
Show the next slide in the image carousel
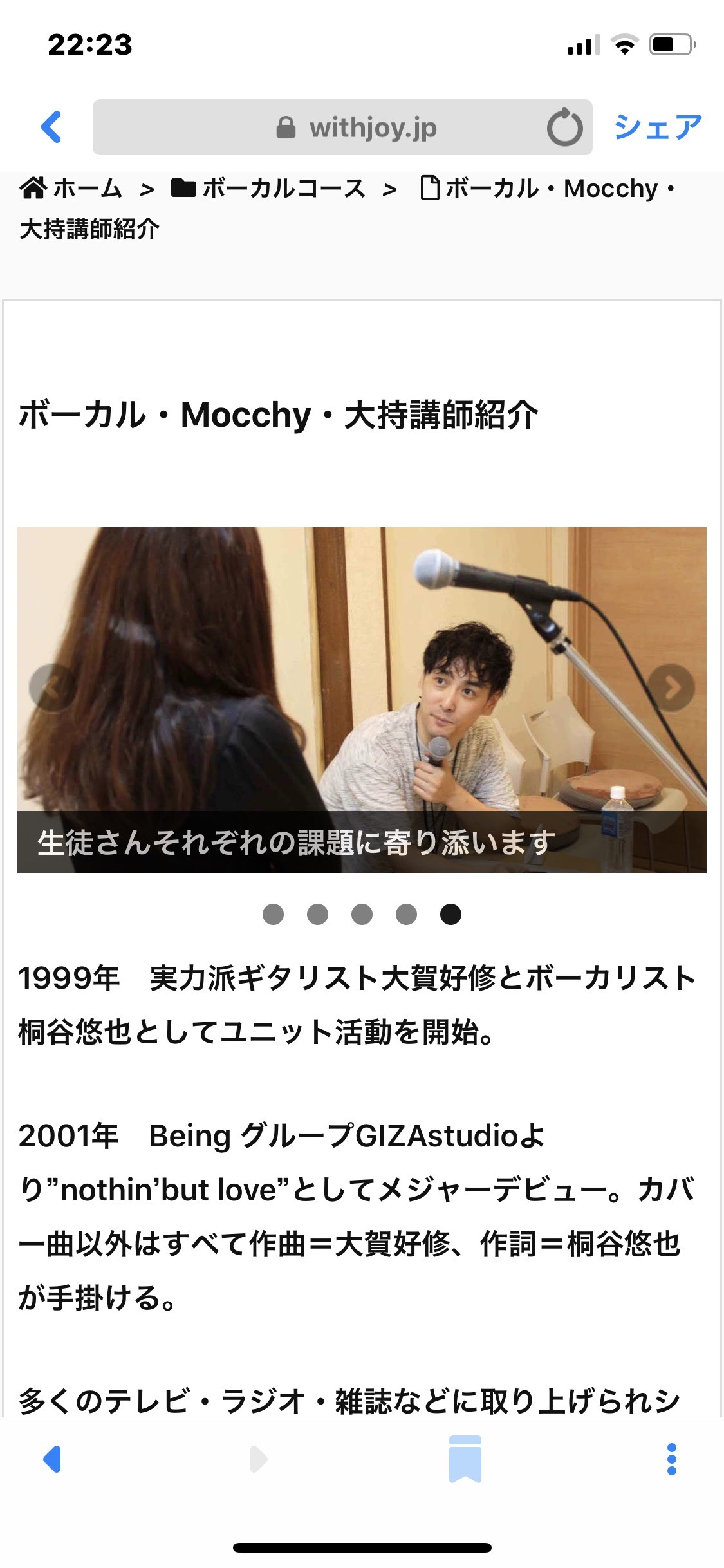tap(671, 687)
